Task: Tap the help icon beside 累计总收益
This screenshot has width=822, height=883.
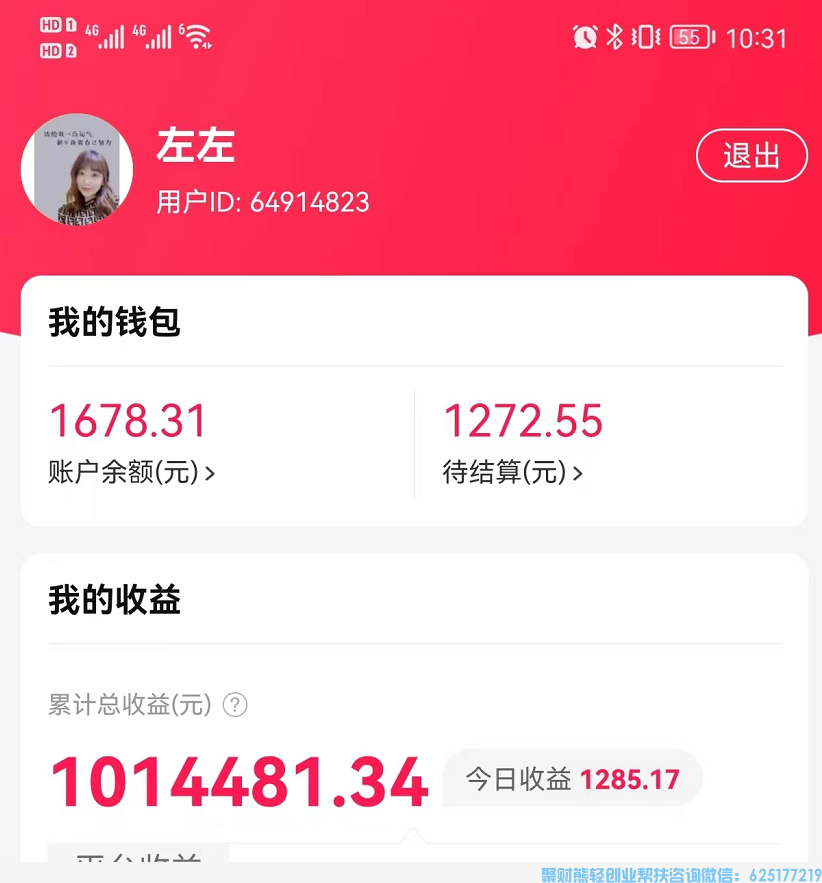Action: [x=235, y=705]
